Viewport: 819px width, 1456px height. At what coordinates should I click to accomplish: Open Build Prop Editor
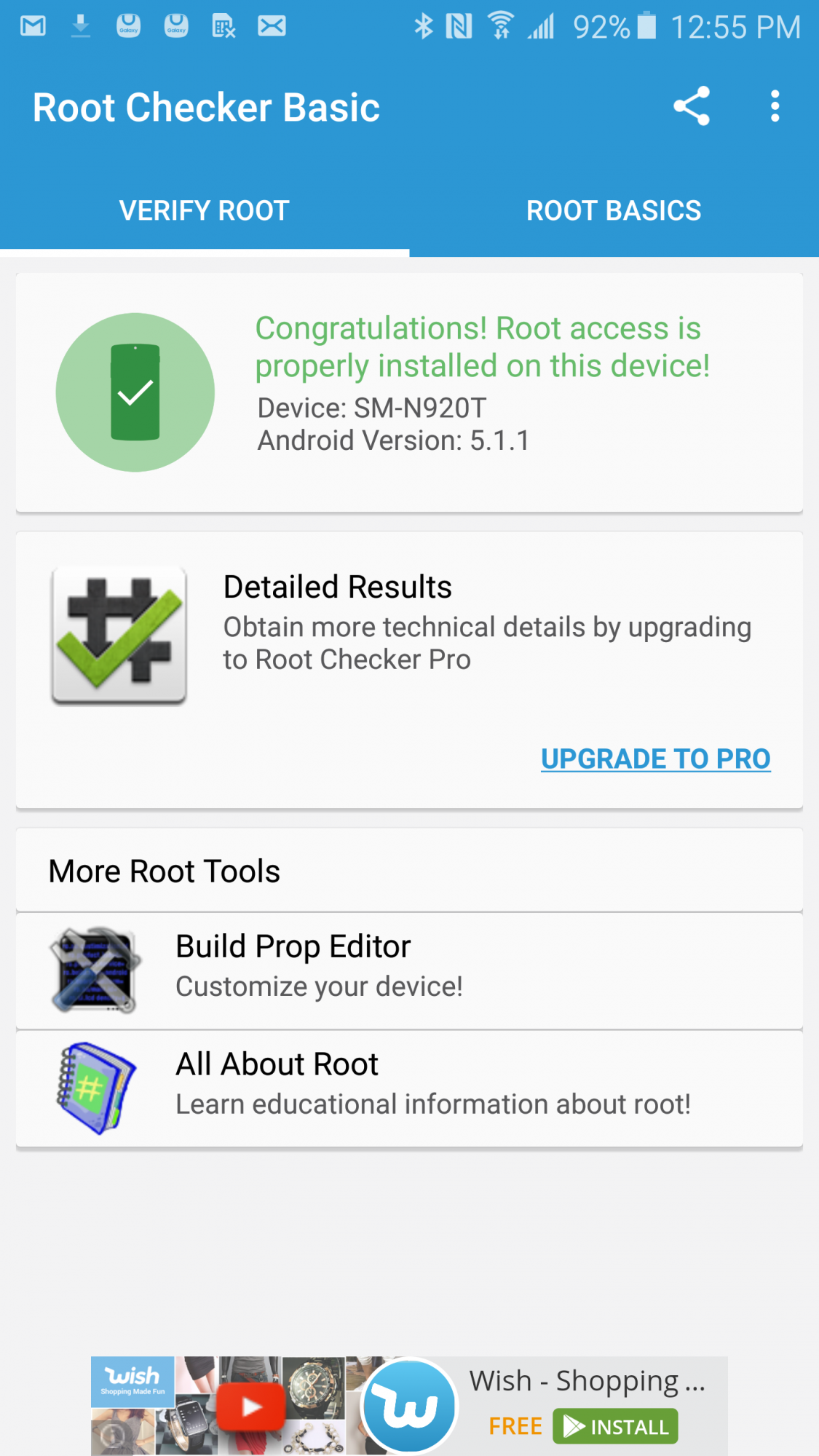tap(409, 970)
